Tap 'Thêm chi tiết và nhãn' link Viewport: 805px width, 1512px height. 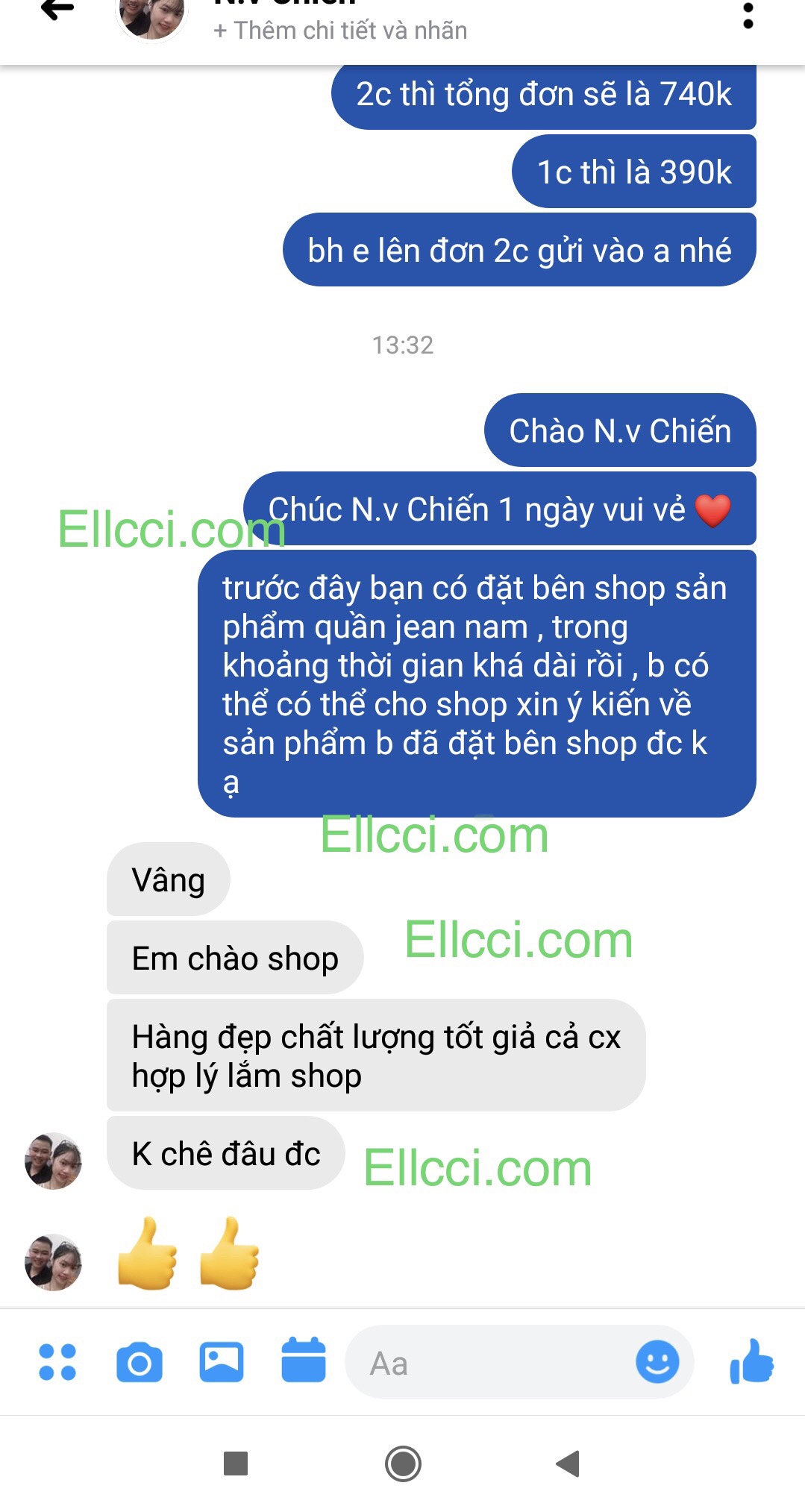(340, 31)
